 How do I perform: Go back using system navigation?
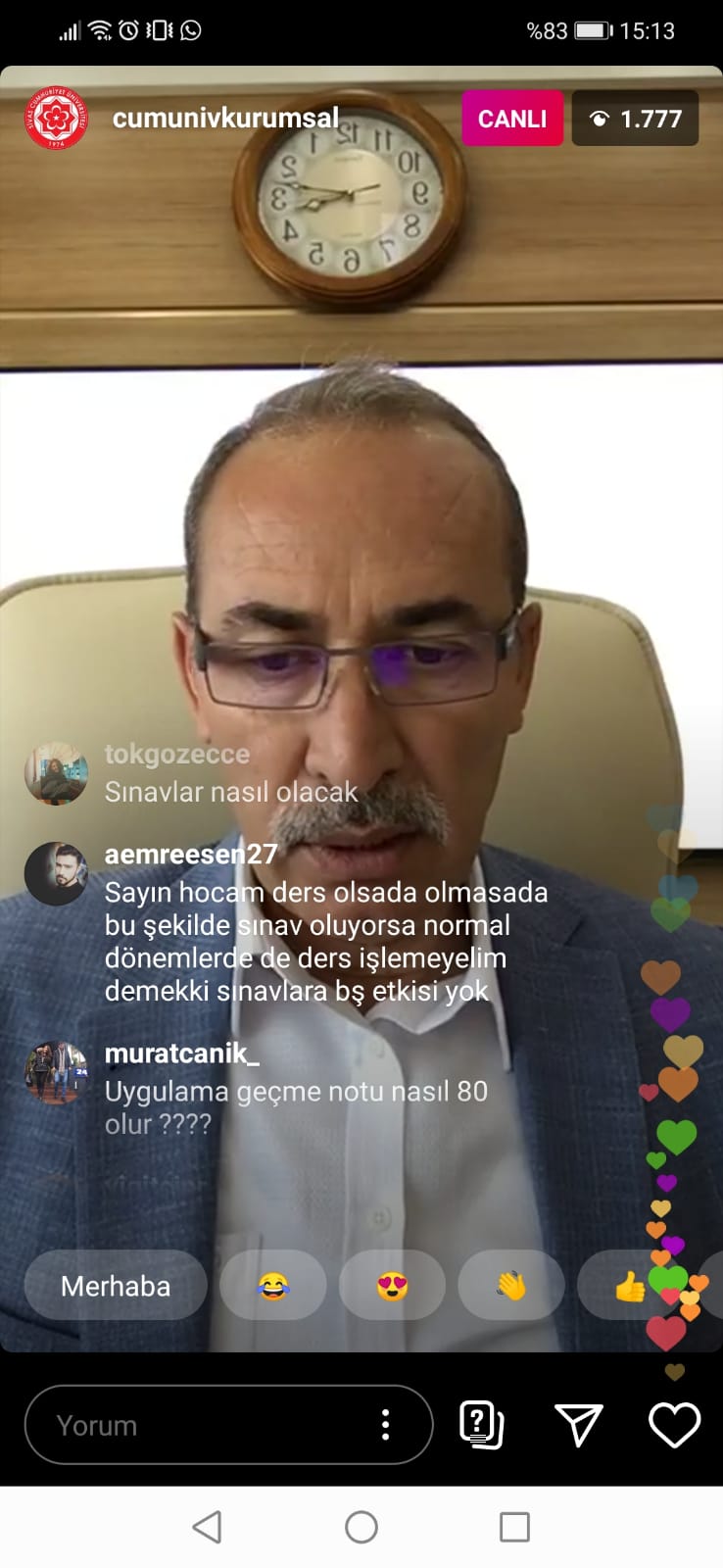pos(207,1527)
